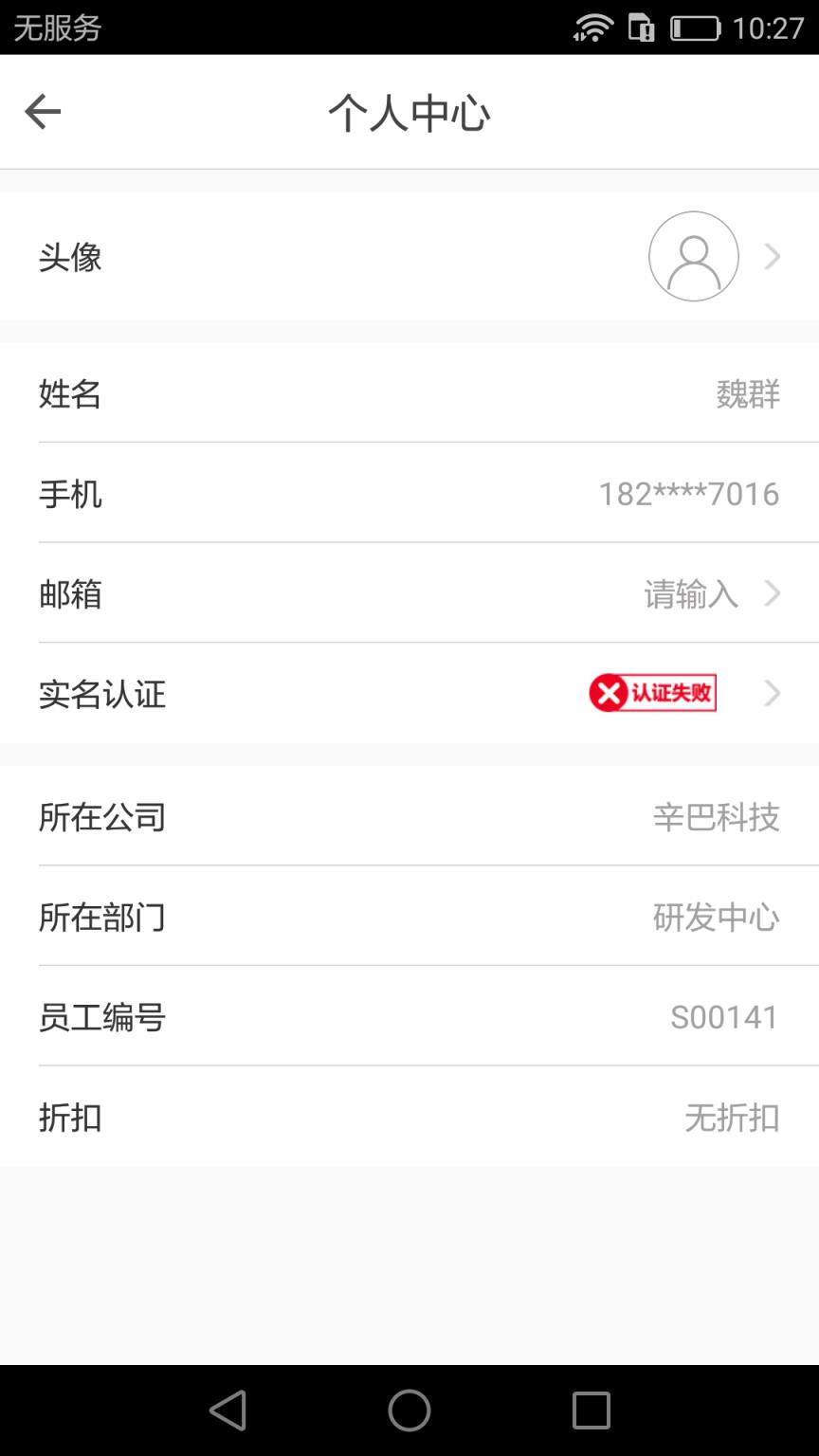Click the 无折扣 discount value

click(x=731, y=1118)
